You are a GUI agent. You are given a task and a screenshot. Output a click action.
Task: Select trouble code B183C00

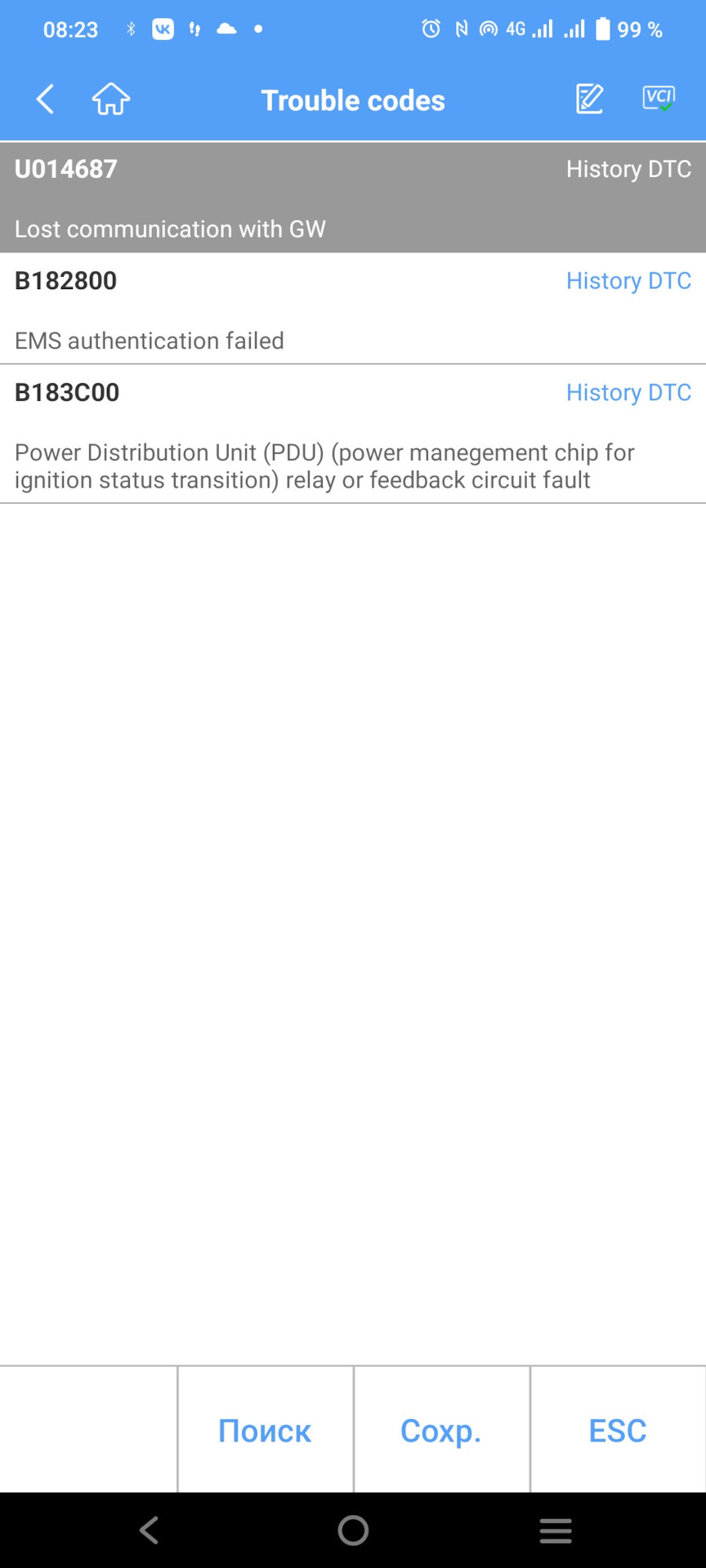[x=67, y=393]
